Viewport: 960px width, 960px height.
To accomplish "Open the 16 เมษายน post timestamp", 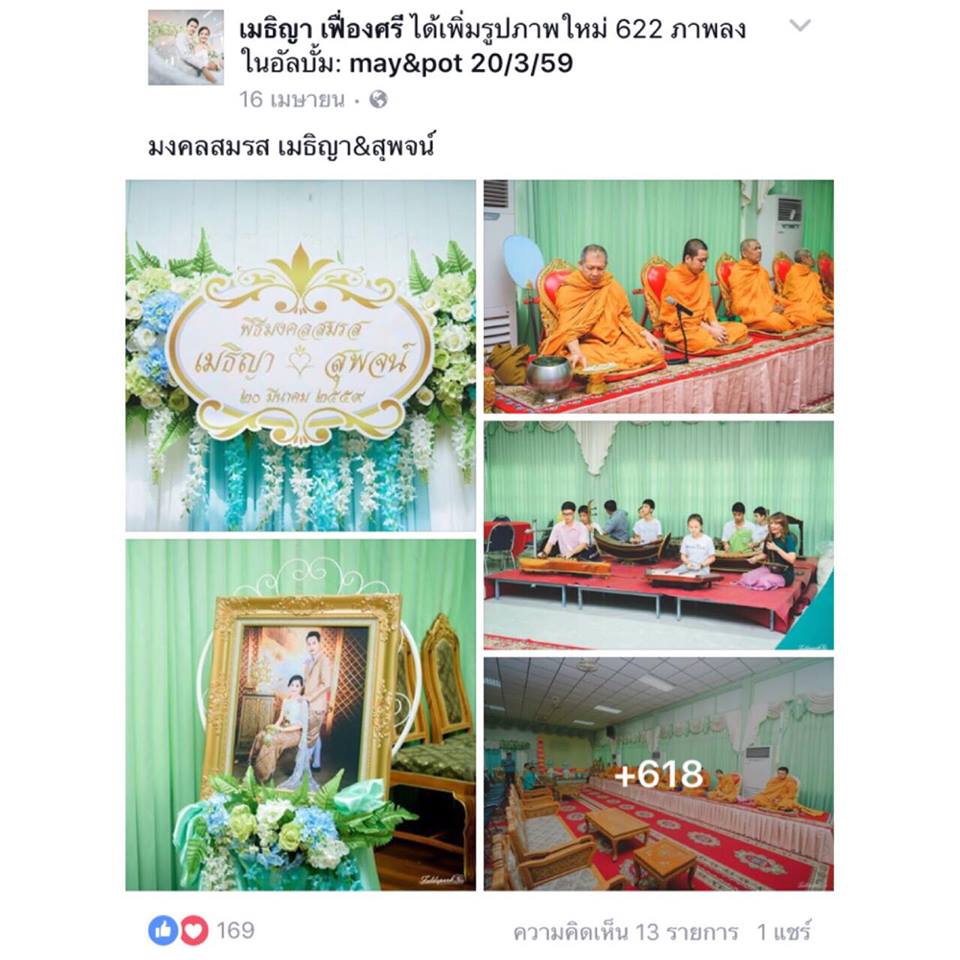I will point(292,100).
